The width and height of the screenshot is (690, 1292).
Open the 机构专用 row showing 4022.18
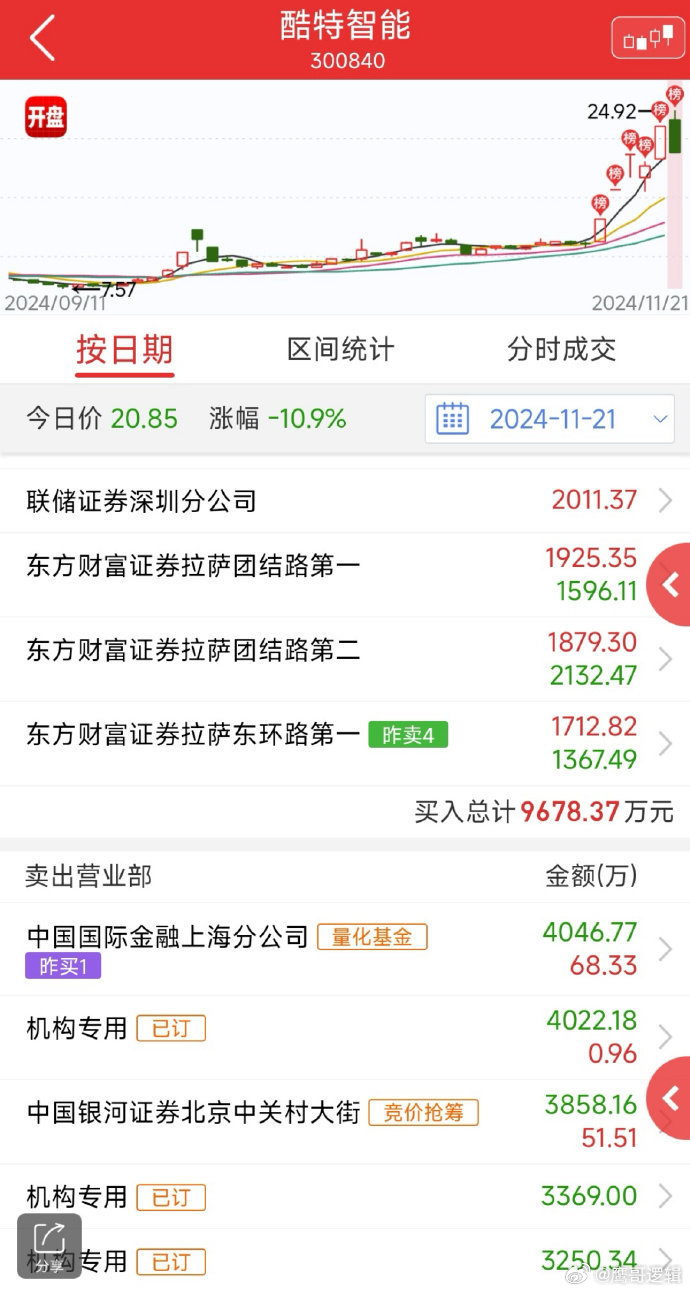coord(345,1036)
